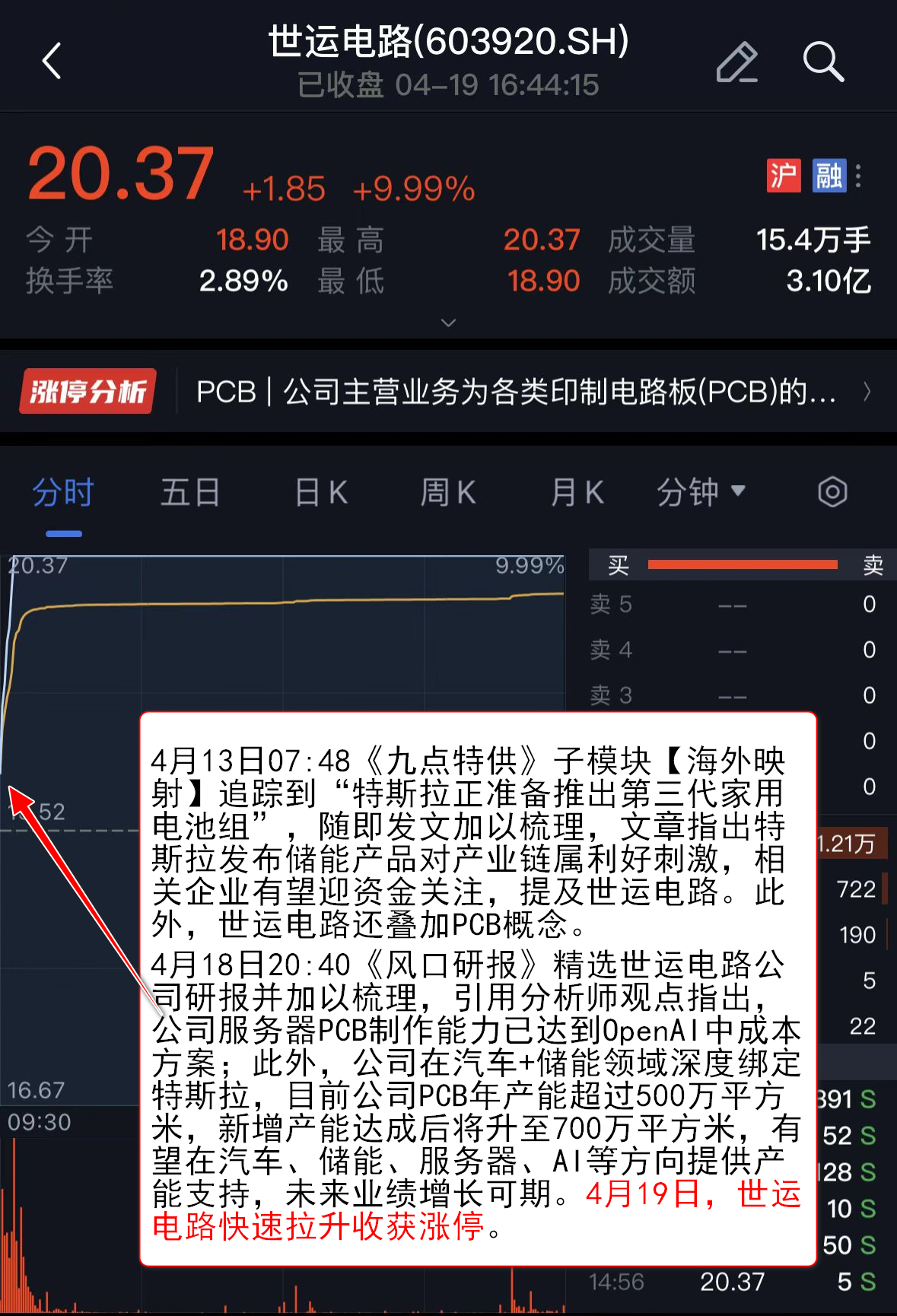Switch to the 月K chart tab

tap(577, 493)
